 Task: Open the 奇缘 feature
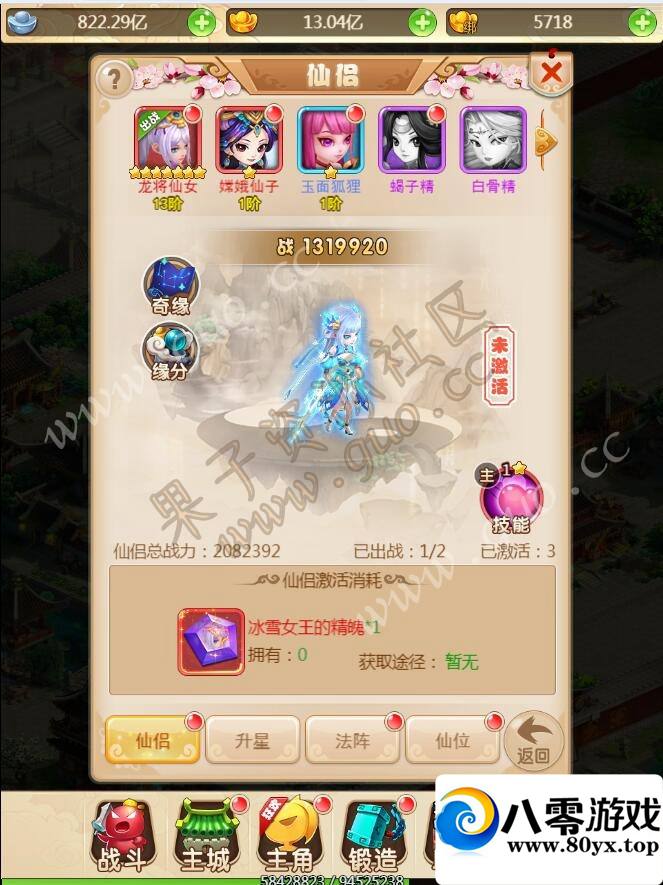tap(170, 286)
